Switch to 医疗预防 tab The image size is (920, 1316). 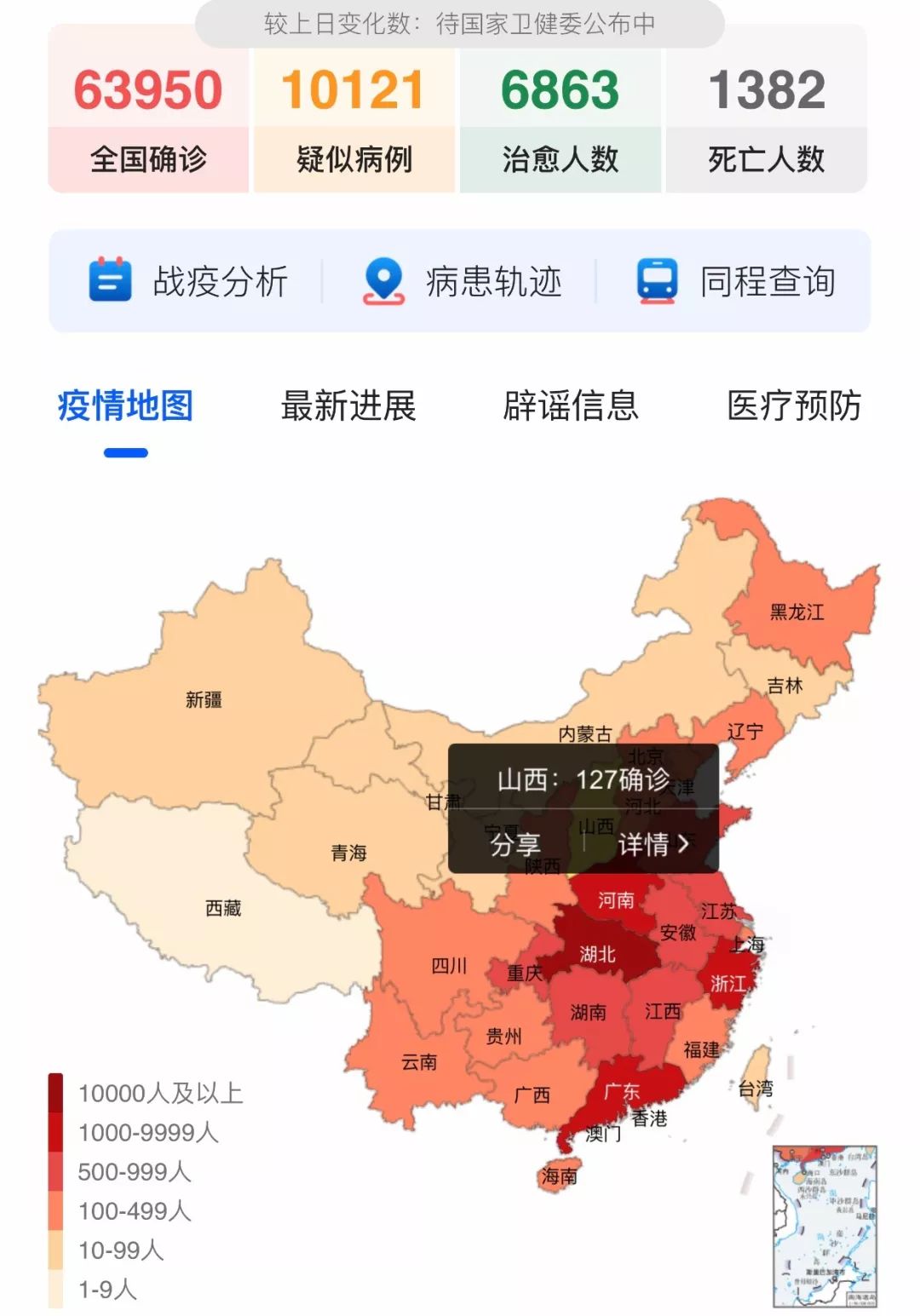pos(794,405)
